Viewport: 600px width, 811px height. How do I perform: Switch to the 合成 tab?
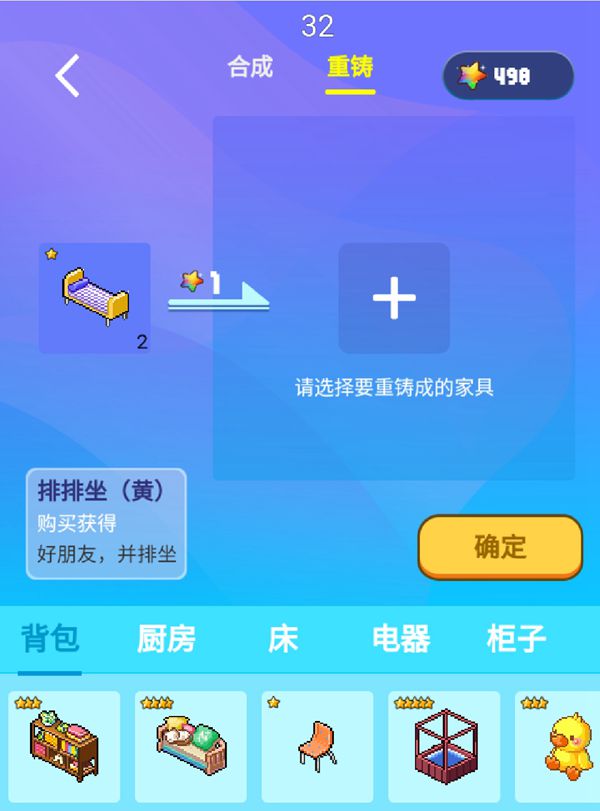tap(250, 68)
